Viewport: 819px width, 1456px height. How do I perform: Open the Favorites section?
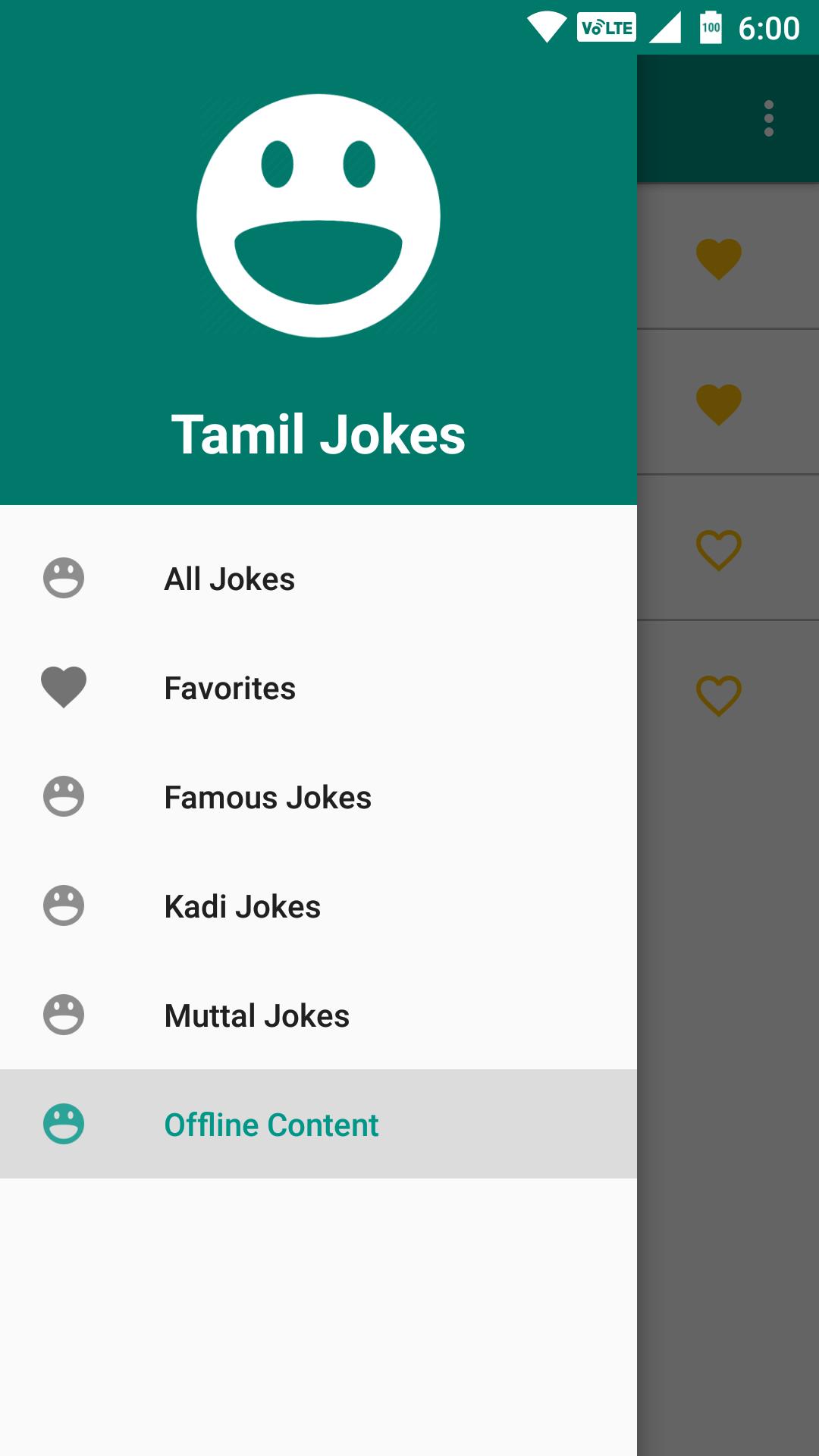[x=230, y=688]
